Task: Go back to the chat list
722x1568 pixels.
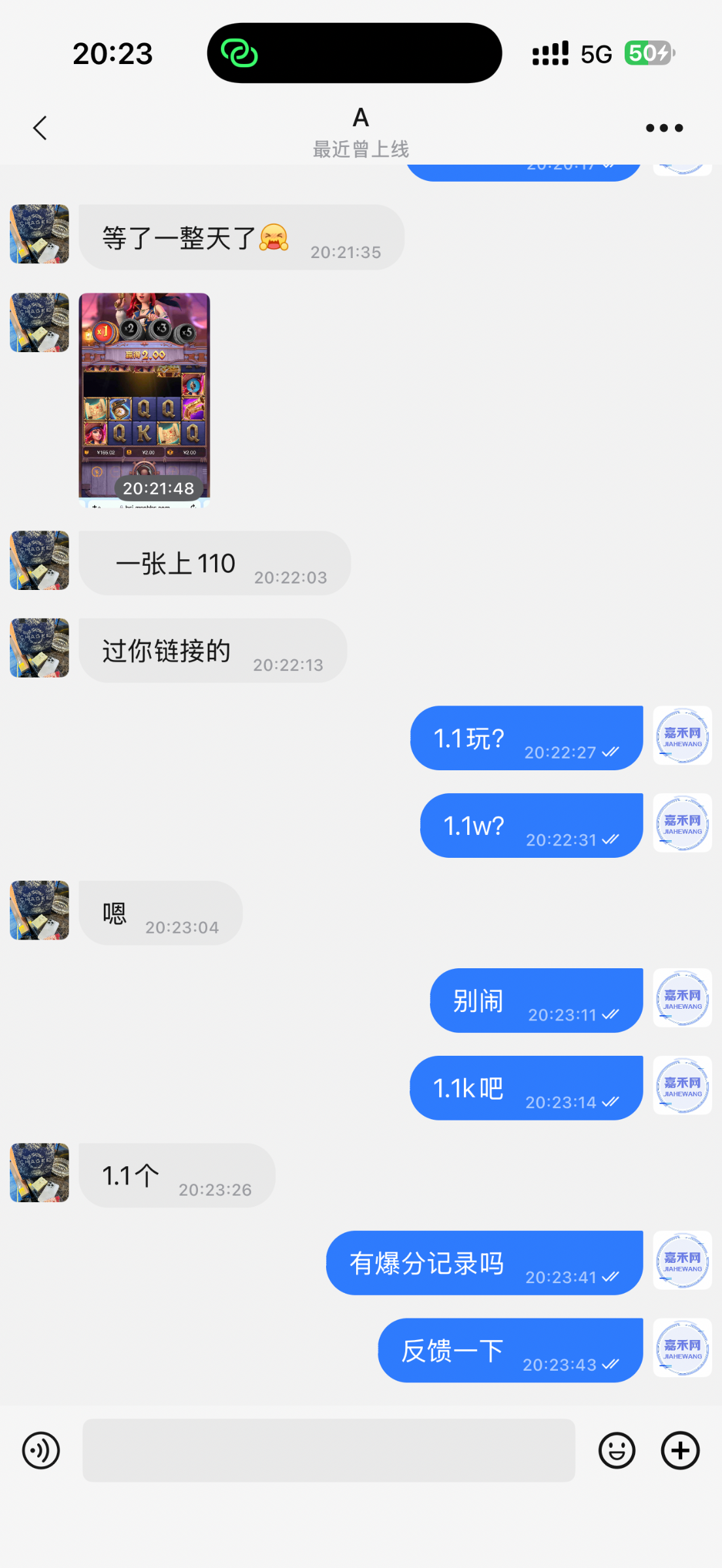Action: click(x=40, y=128)
